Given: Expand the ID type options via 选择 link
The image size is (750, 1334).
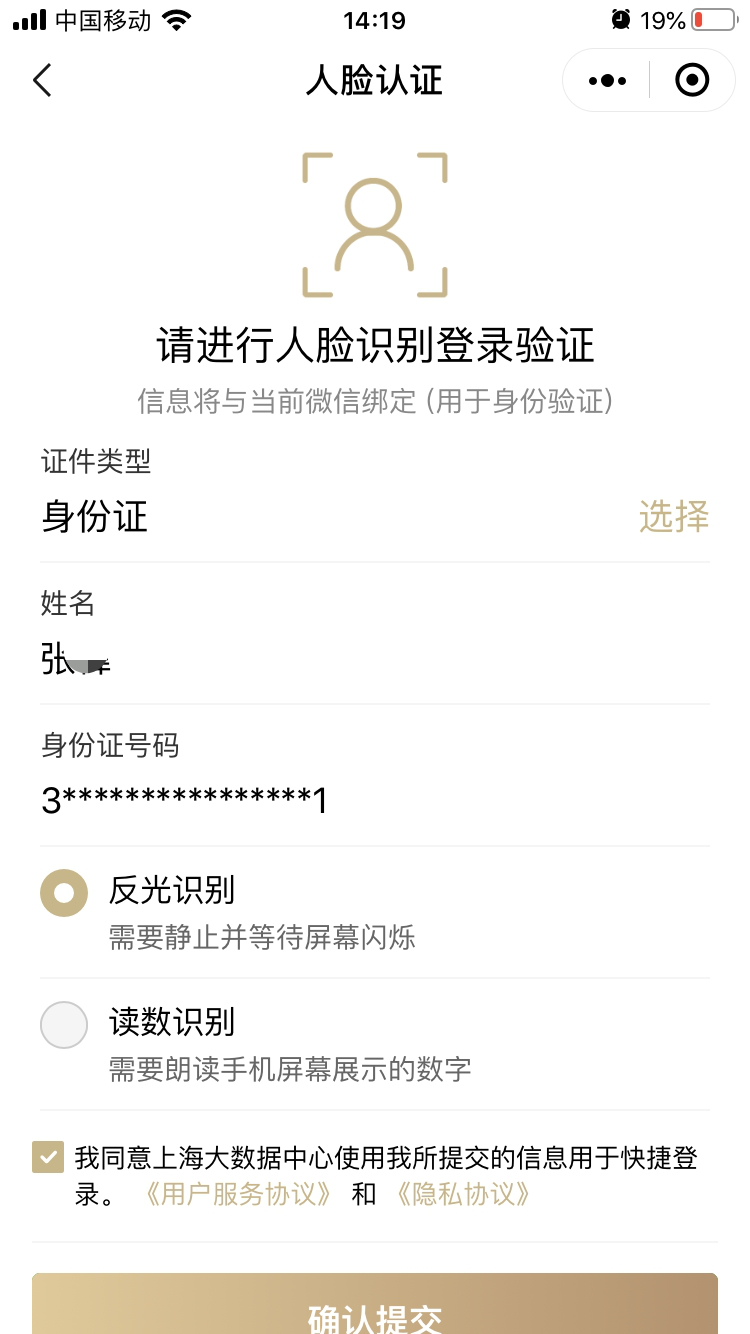Looking at the screenshot, I should click(674, 517).
